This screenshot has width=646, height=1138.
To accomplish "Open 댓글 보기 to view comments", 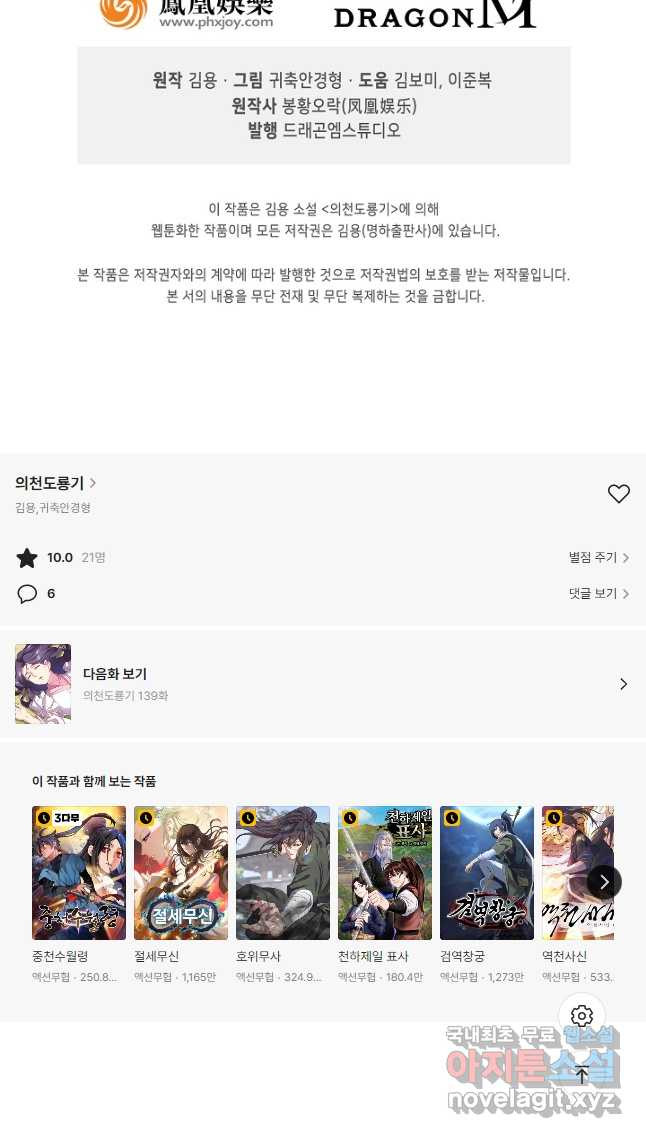I will tap(598, 594).
